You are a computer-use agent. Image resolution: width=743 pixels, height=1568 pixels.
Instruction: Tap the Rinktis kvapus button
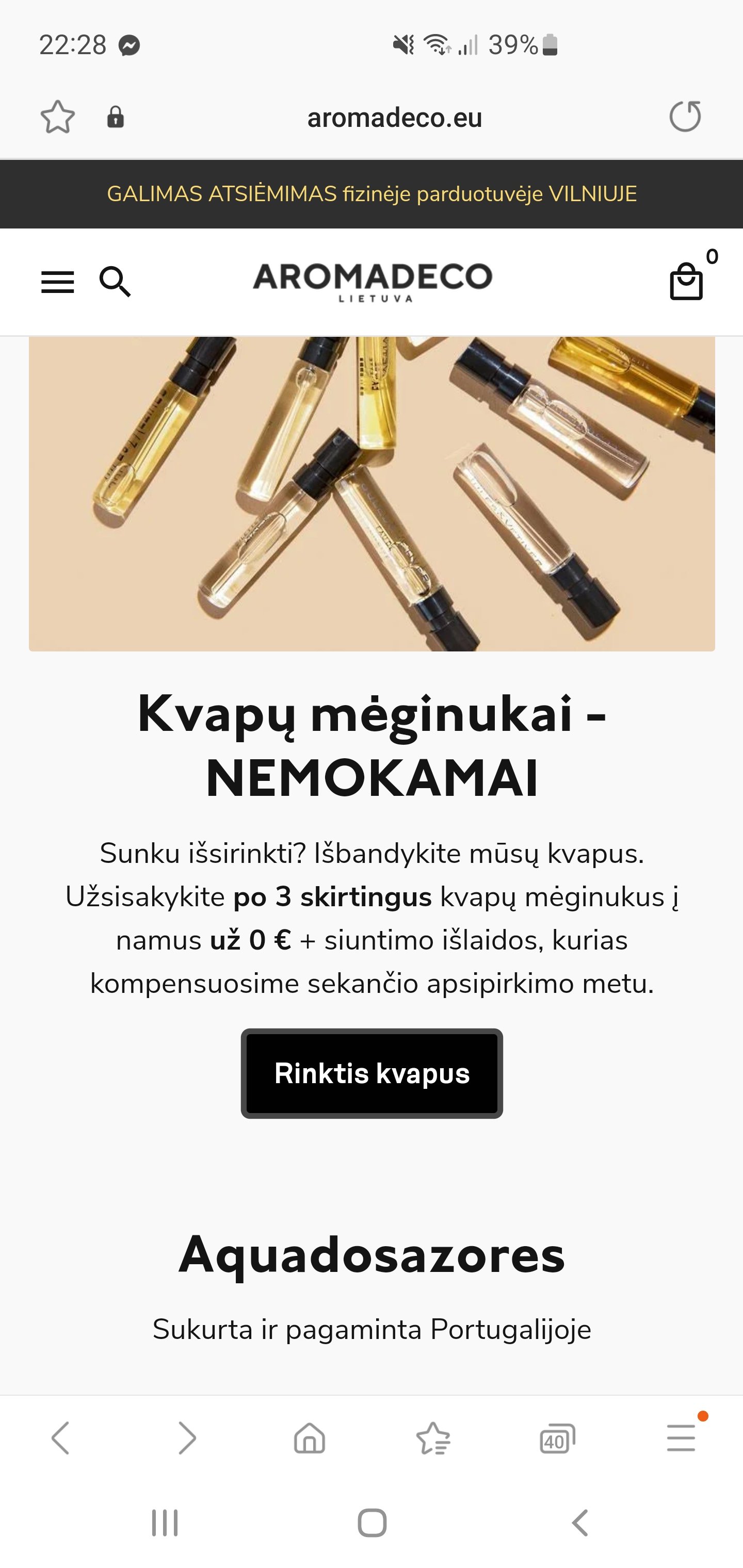[372, 1073]
